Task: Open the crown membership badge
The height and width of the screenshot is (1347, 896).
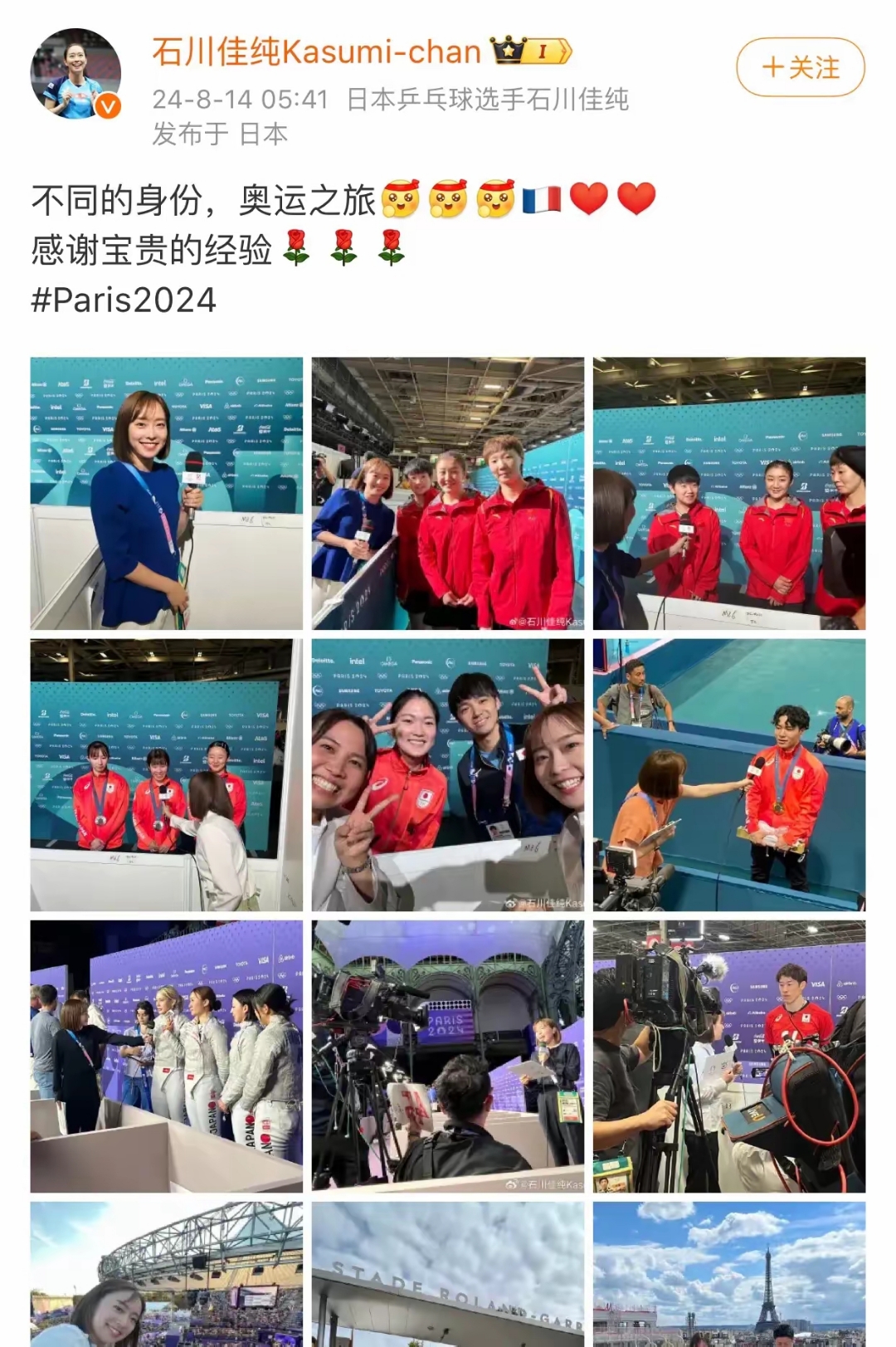Action: pos(531,51)
